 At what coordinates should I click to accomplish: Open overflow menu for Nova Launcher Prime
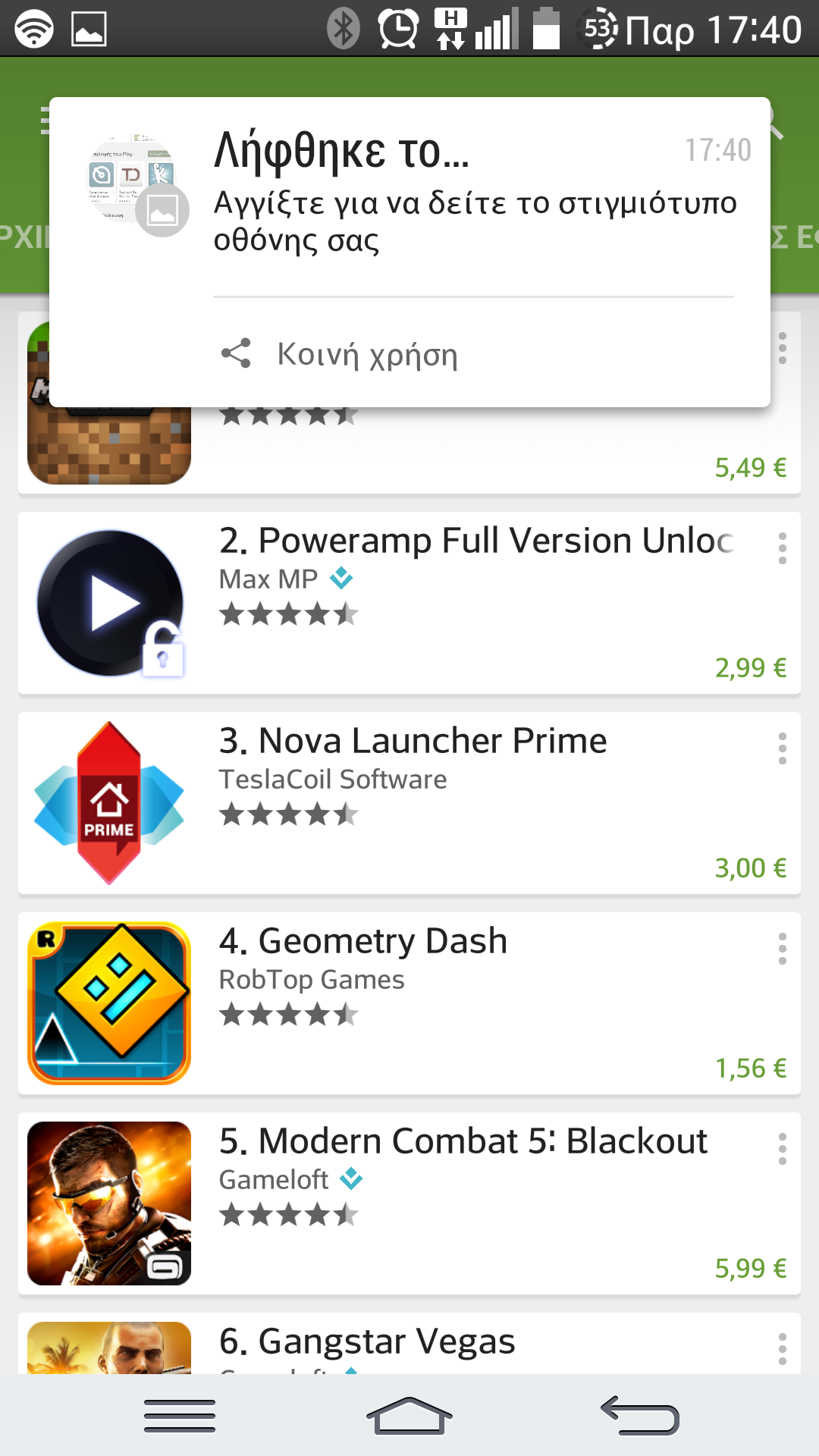pyautogui.click(x=782, y=748)
